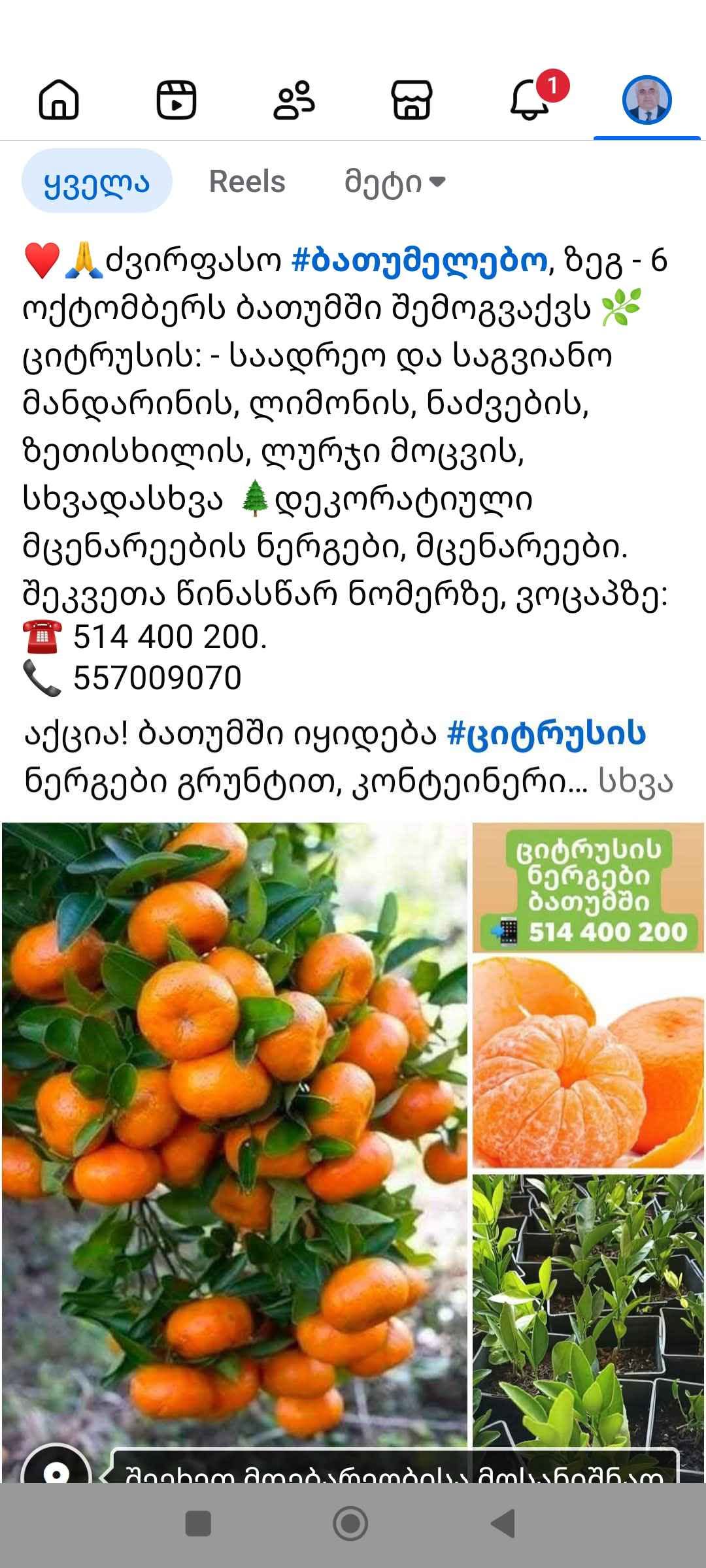The height and width of the screenshot is (1568, 706).
Task: Select the ყველა filter chip
Action: 97,181
